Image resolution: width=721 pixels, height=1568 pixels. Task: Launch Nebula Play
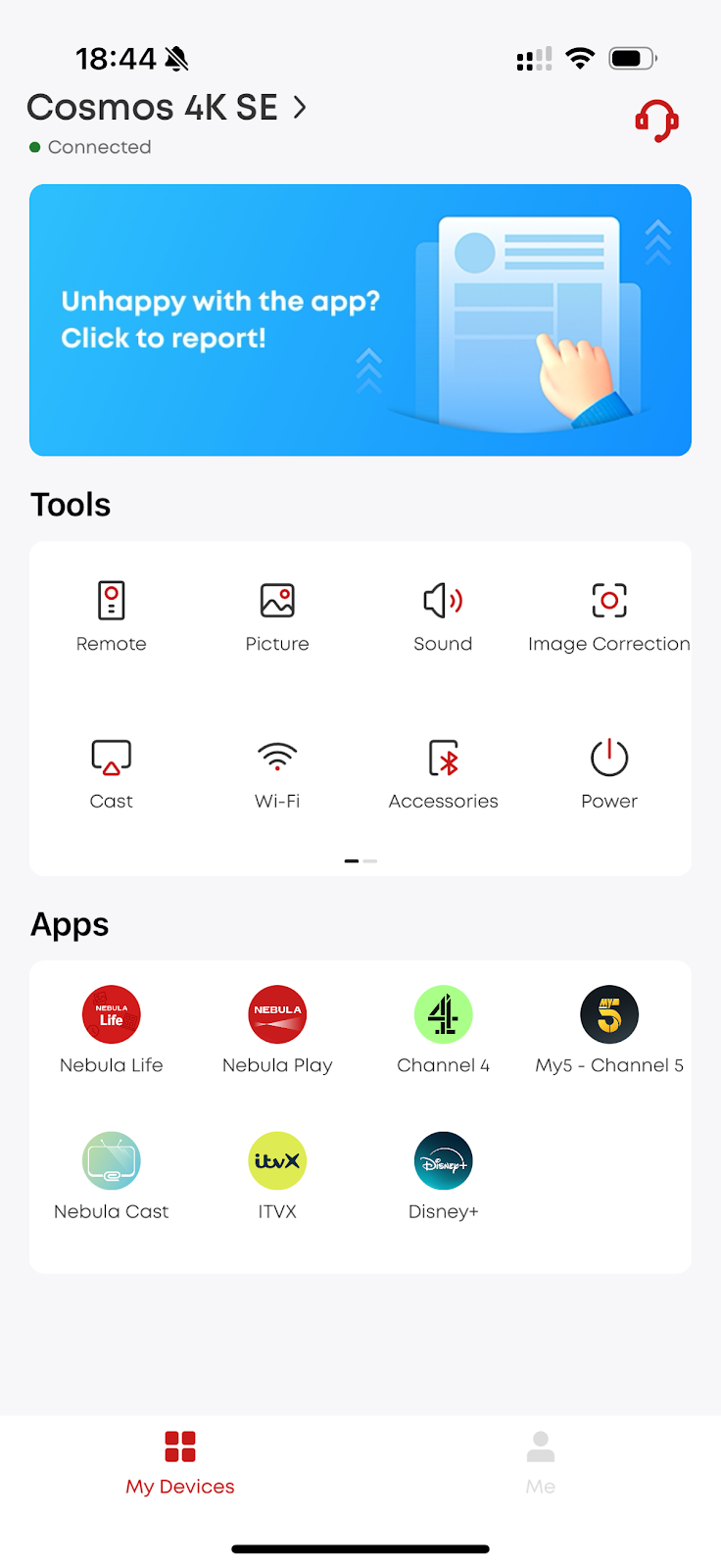(277, 1029)
